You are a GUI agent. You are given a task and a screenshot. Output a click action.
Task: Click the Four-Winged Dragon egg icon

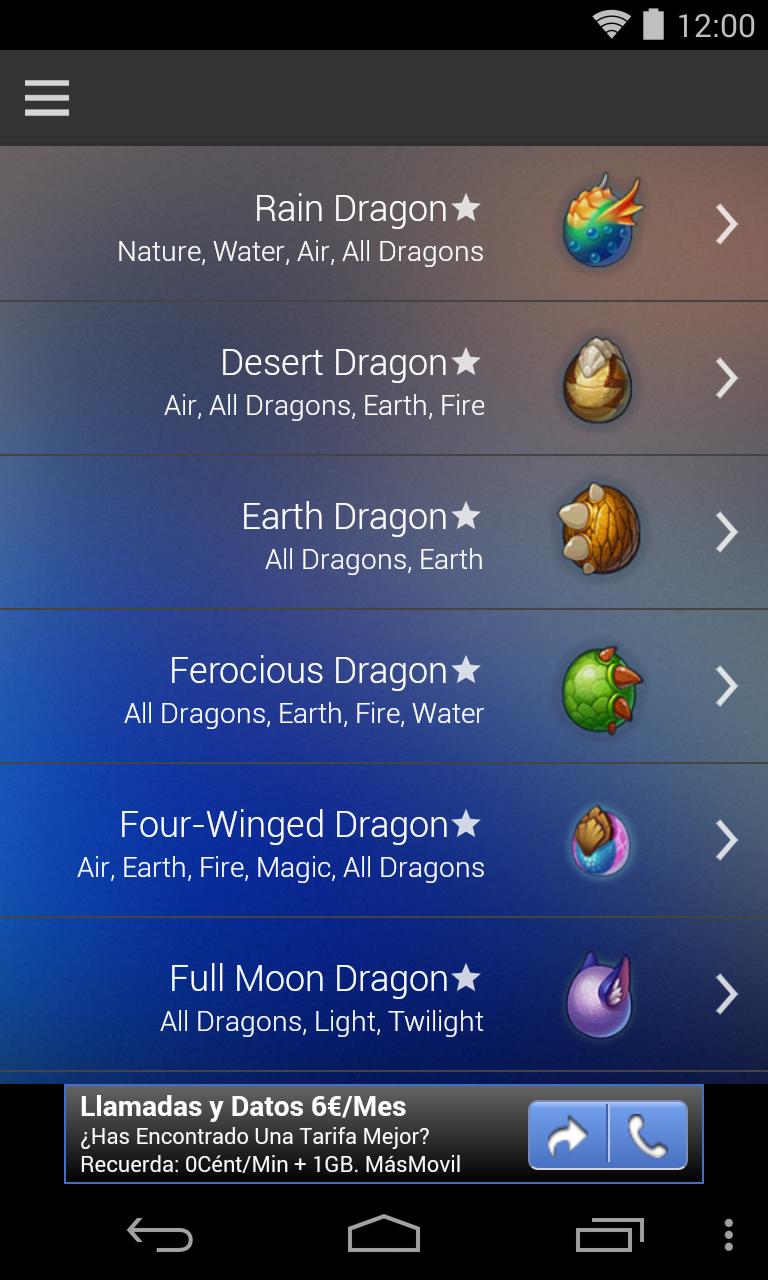(600, 840)
